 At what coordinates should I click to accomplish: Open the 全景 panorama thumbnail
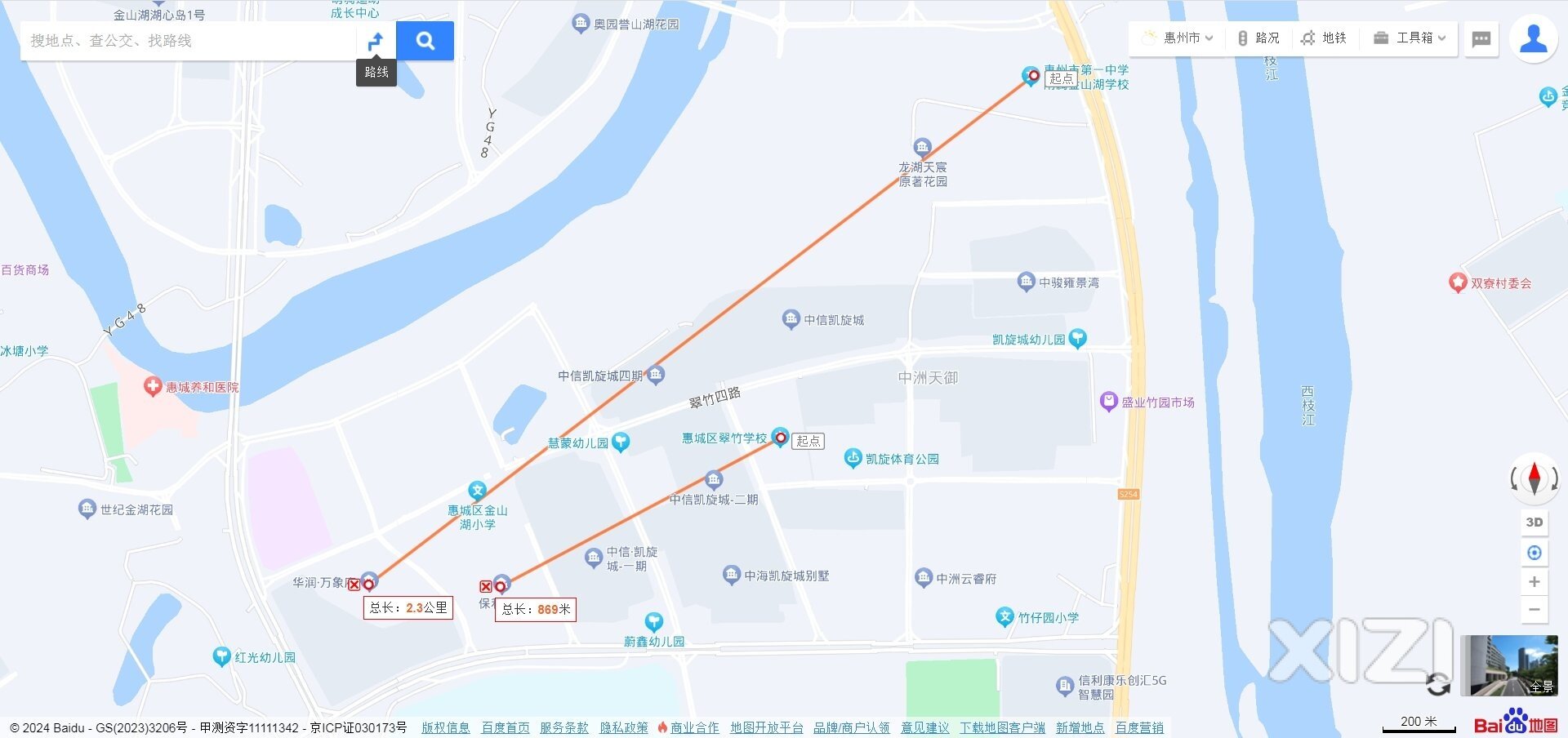pyautogui.click(x=1509, y=665)
